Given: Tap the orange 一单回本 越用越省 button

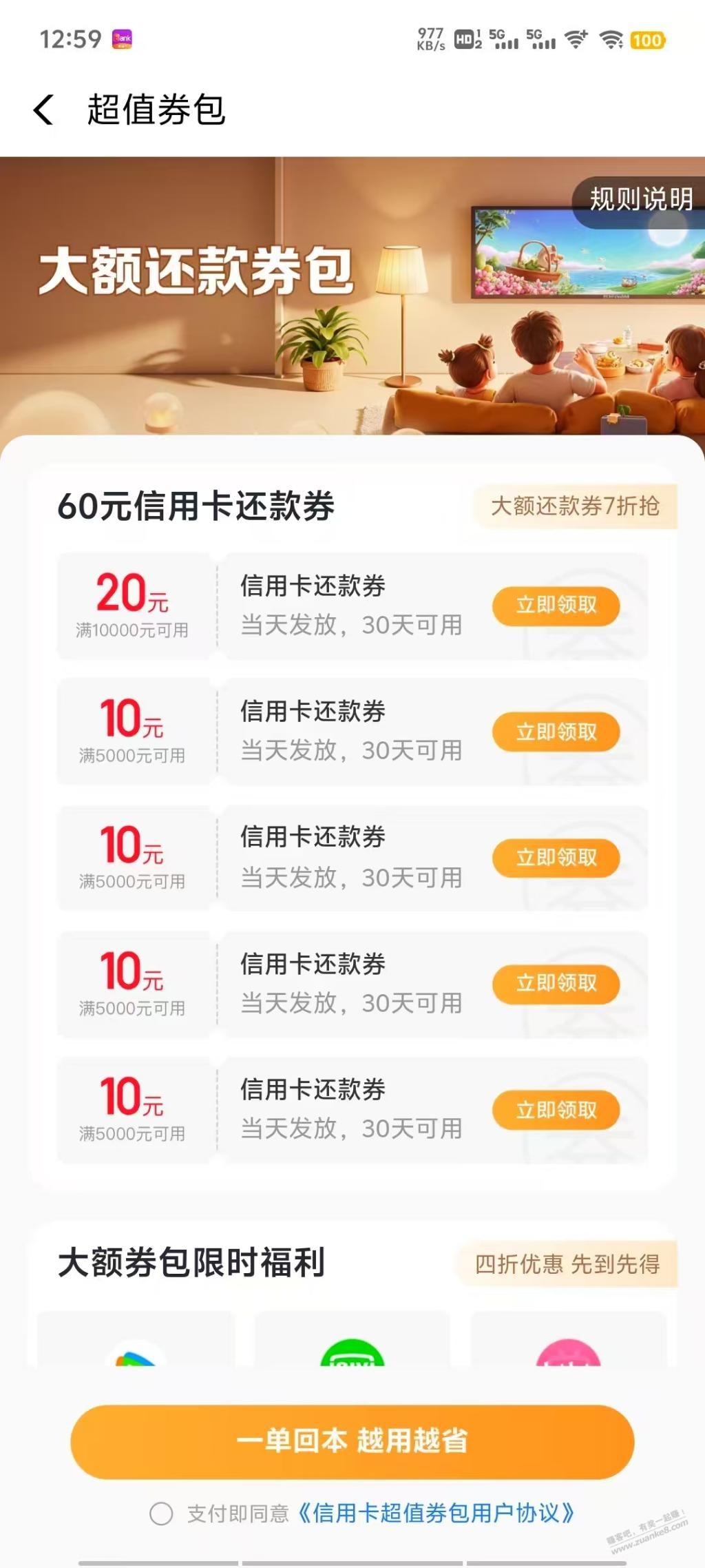Looking at the screenshot, I should pyautogui.click(x=352, y=1441).
